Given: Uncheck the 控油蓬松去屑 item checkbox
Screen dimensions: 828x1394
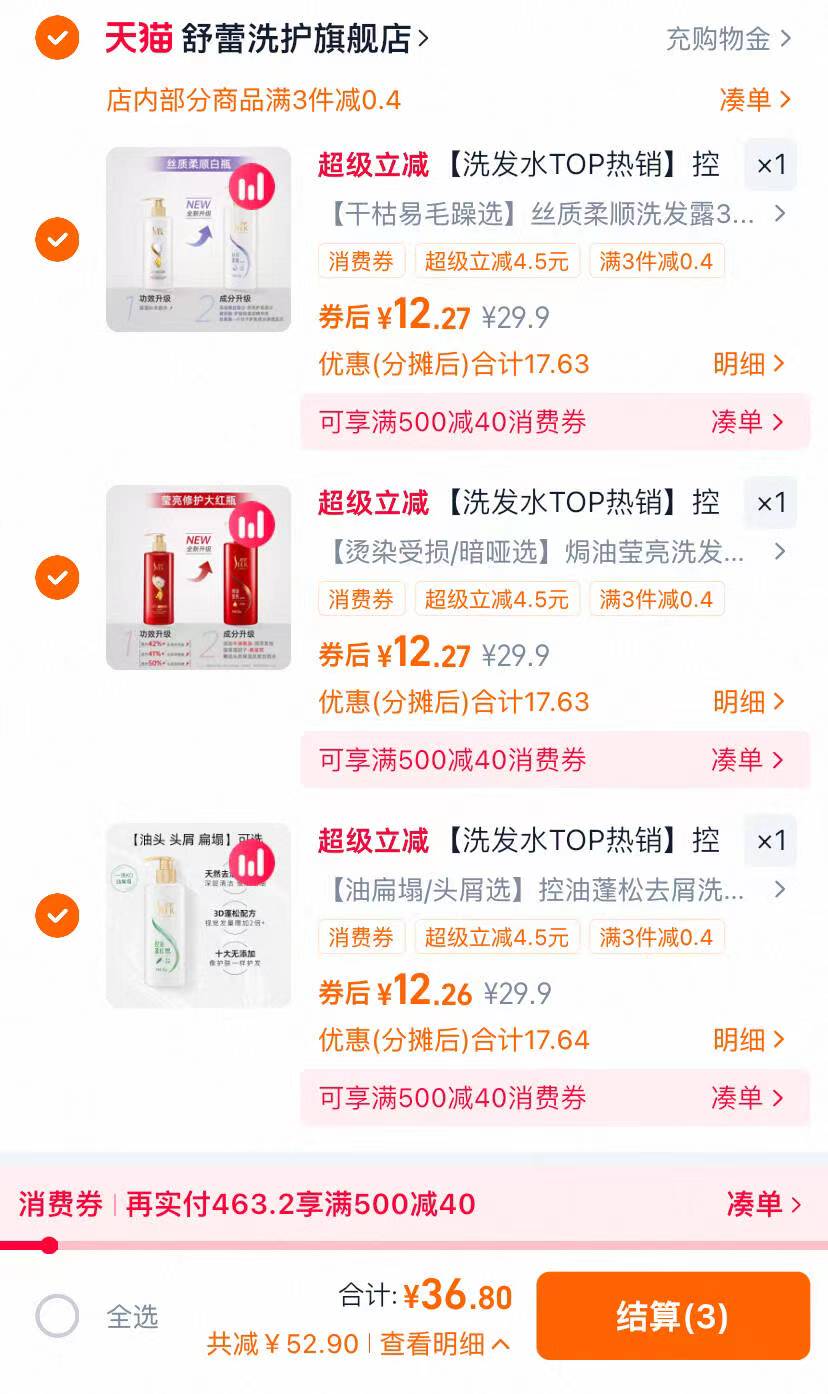Looking at the screenshot, I should point(57,916).
